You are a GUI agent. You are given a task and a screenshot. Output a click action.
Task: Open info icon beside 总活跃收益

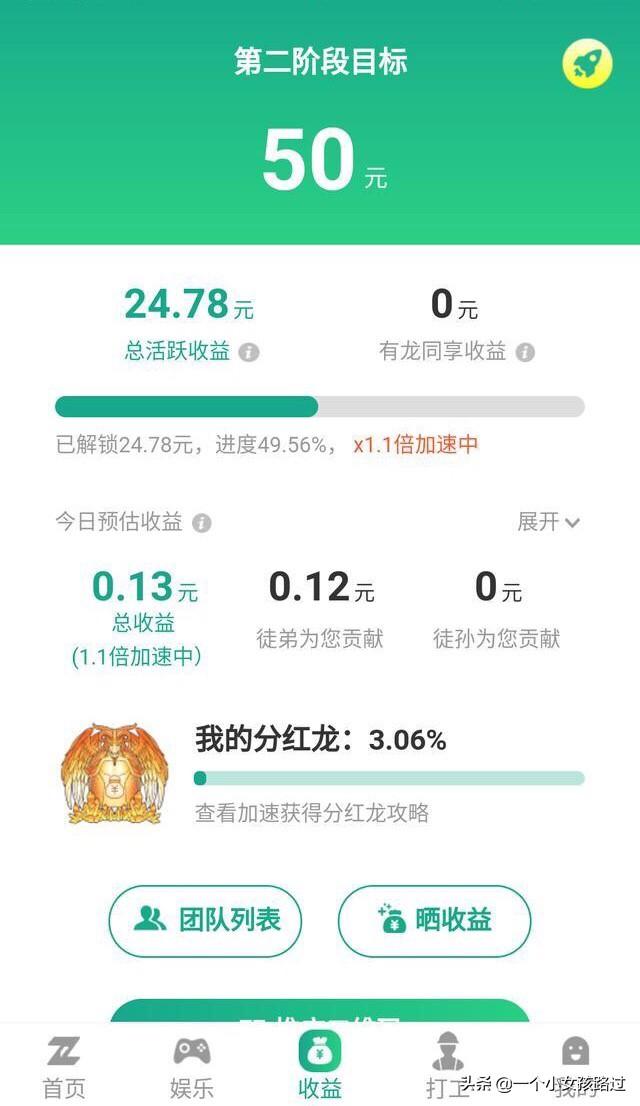[x=250, y=352]
